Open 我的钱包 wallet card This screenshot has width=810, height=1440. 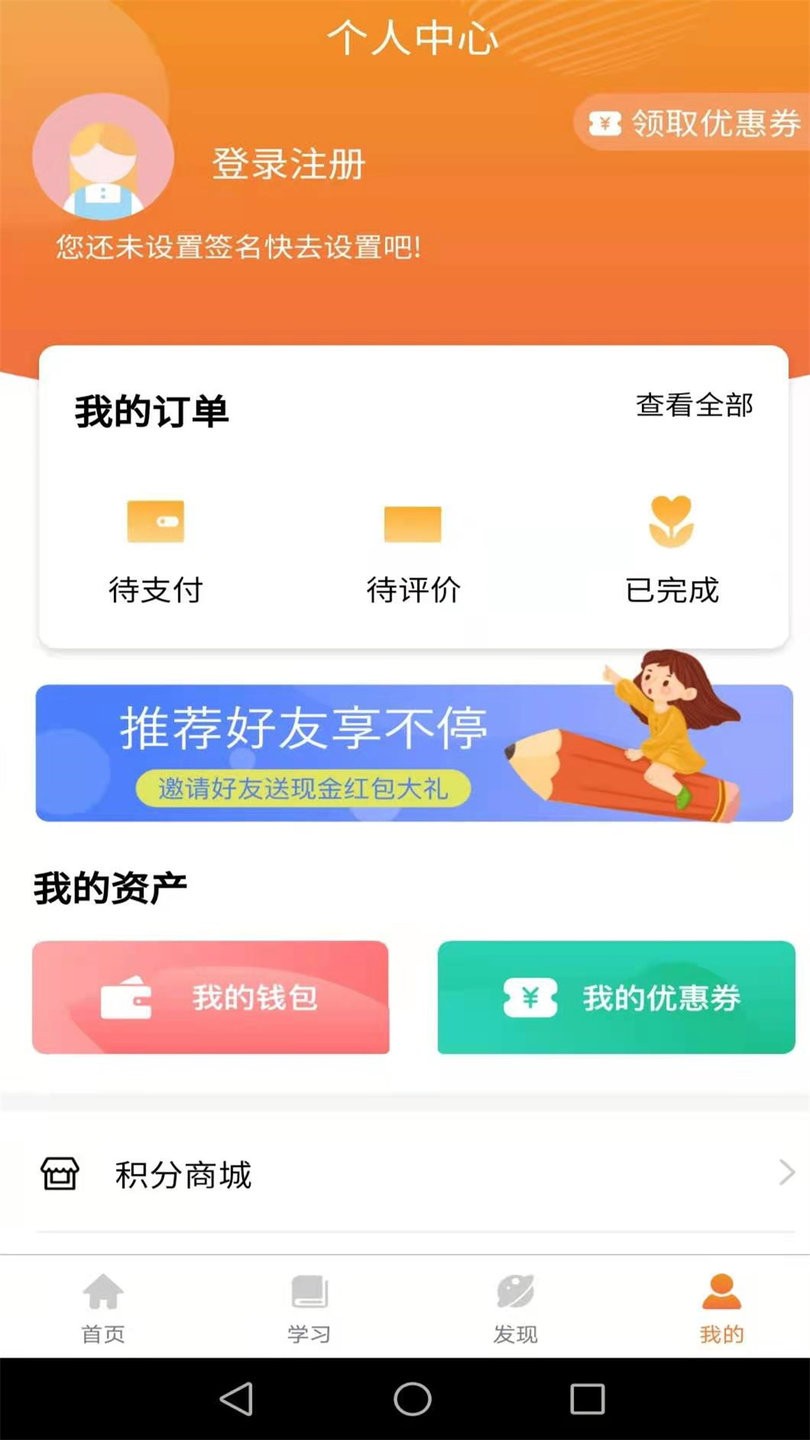pos(211,996)
